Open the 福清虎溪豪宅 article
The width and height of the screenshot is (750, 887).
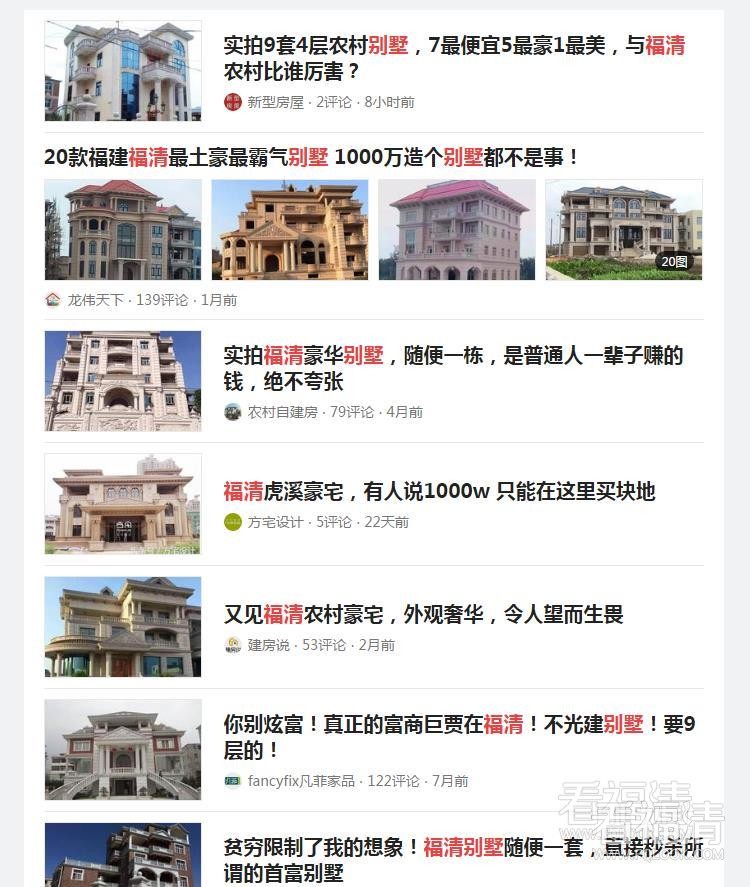[x=439, y=491]
